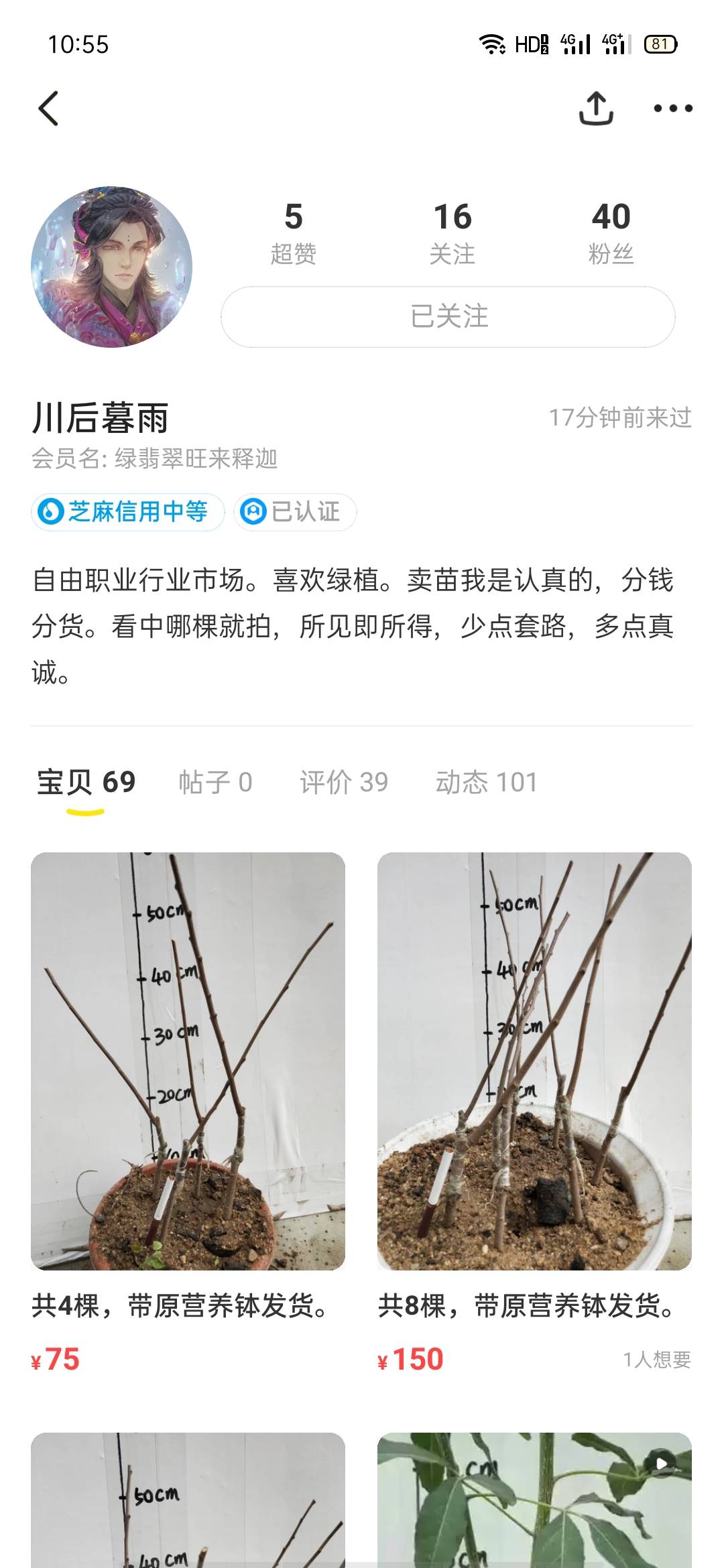
Task: View the seller's profile avatar
Action: pos(111,267)
